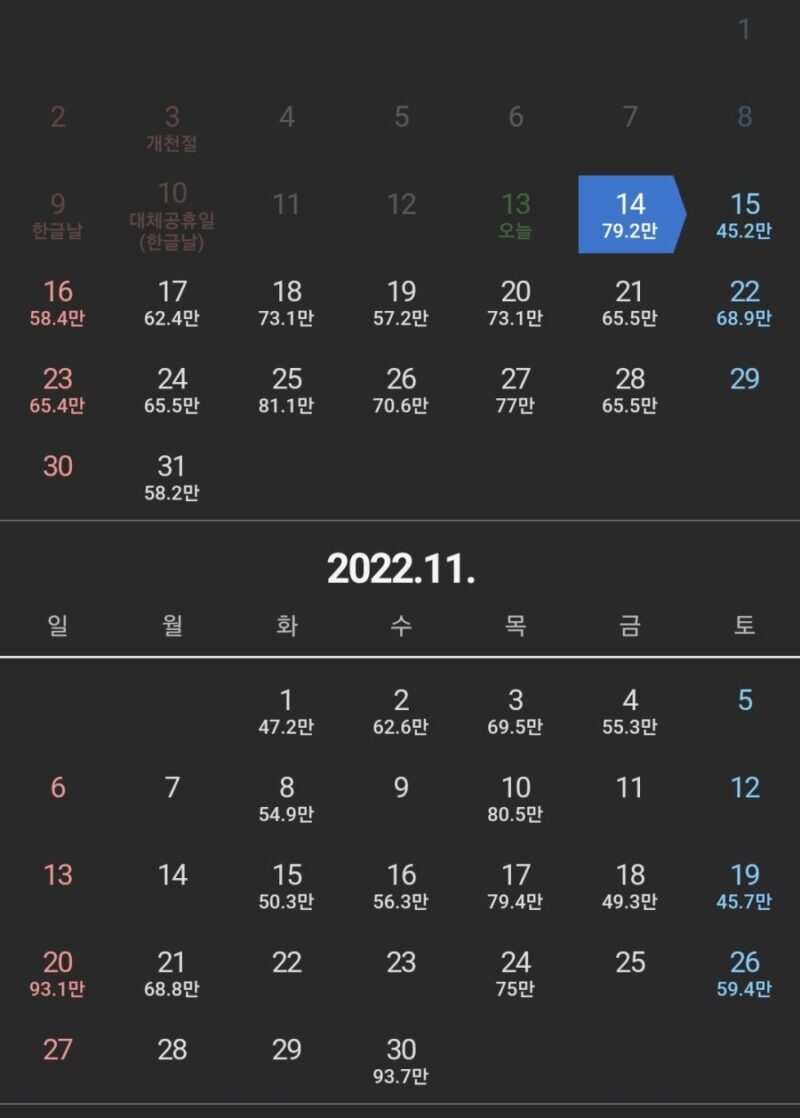Select November 19 with 45.7만 fare
800x1118 pixels.
pos(744,885)
